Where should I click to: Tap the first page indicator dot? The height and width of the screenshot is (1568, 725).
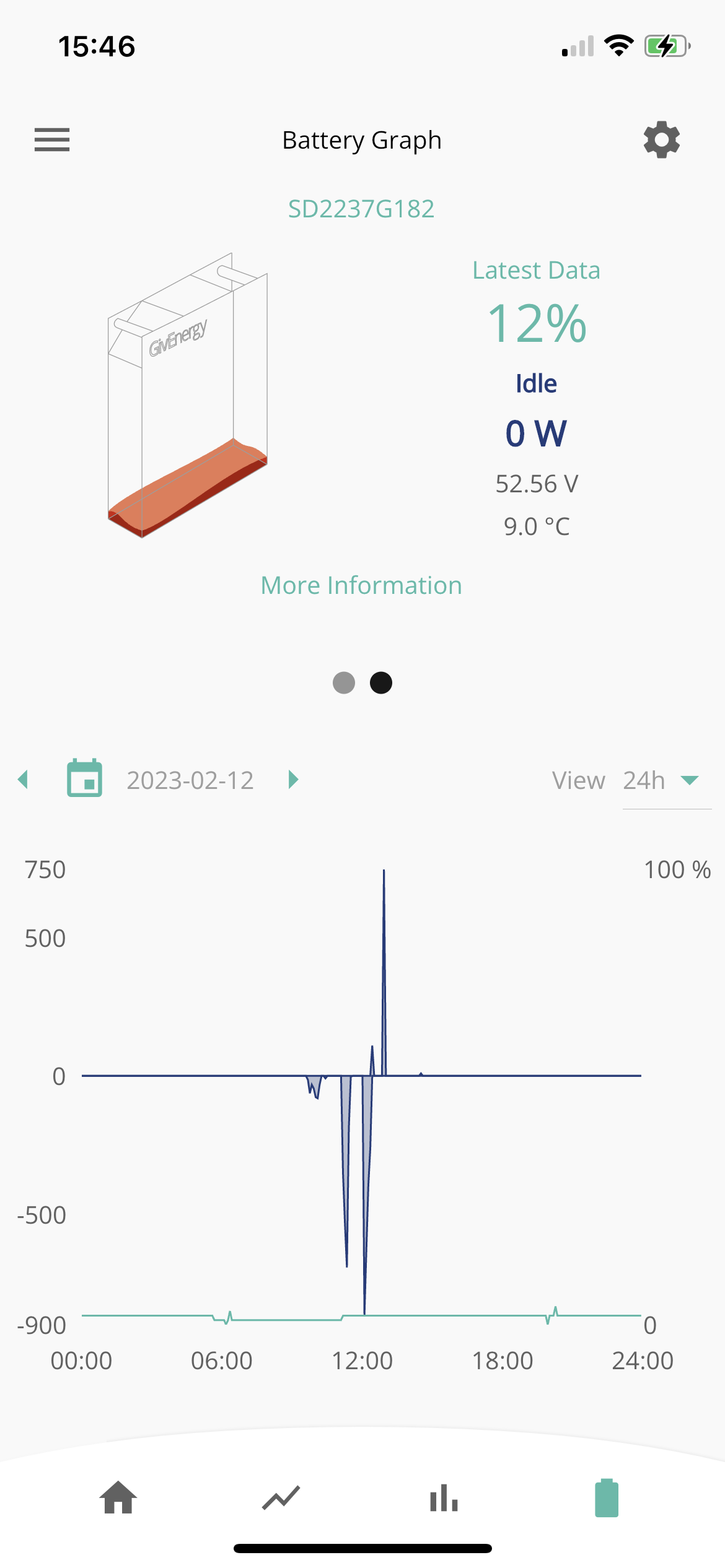(x=344, y=683)
